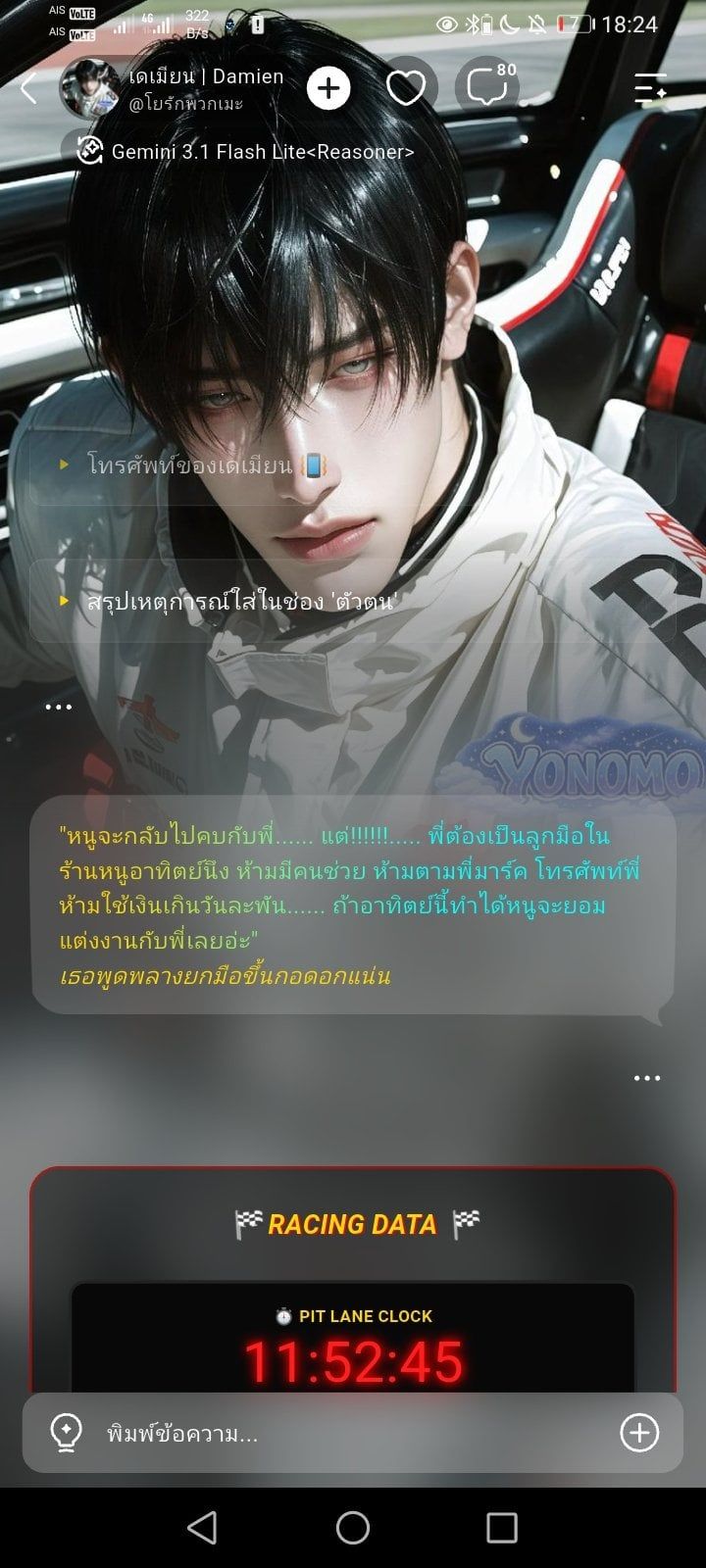The width and height of the screenshot is (706, 1568).
Task: Change the Gemini 3.1 Flash Lite model selector
Action: coord(239,151)
